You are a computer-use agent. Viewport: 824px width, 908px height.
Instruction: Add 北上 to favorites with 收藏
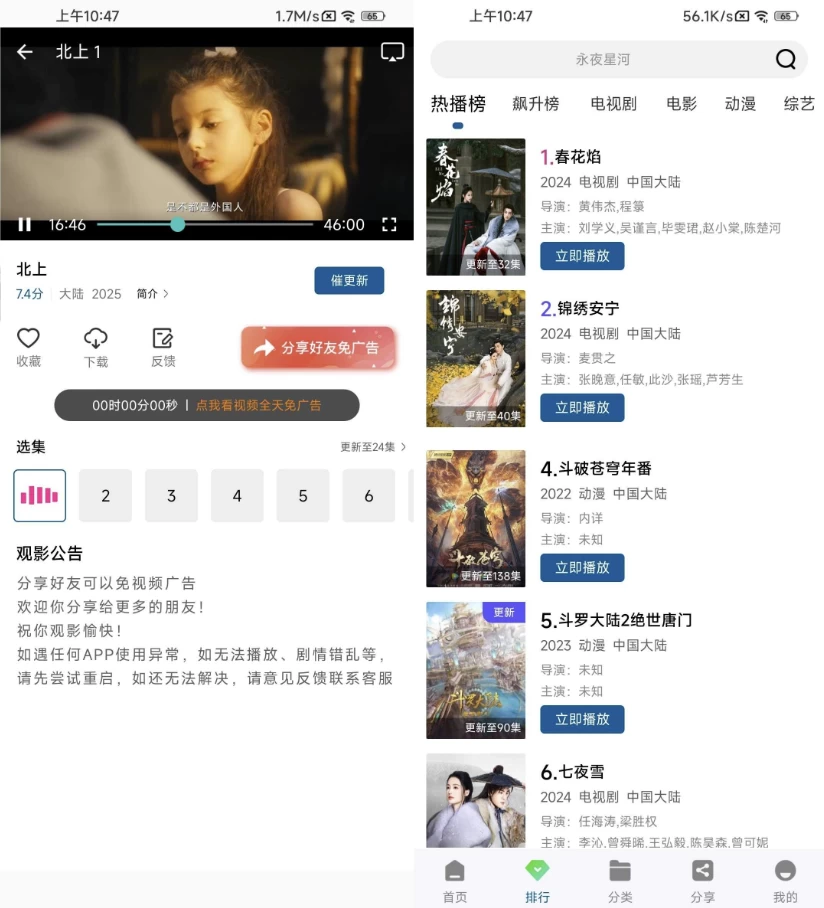point(28,346)
